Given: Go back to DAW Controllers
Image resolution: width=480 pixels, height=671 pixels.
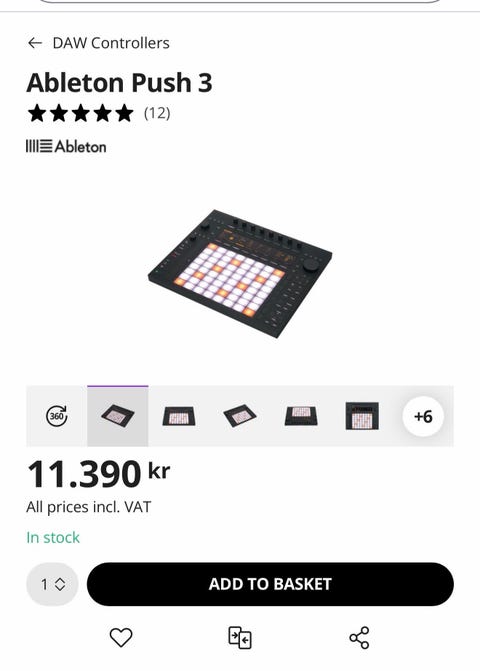Looking at the screenshot, I should click(x=98, y=43).
